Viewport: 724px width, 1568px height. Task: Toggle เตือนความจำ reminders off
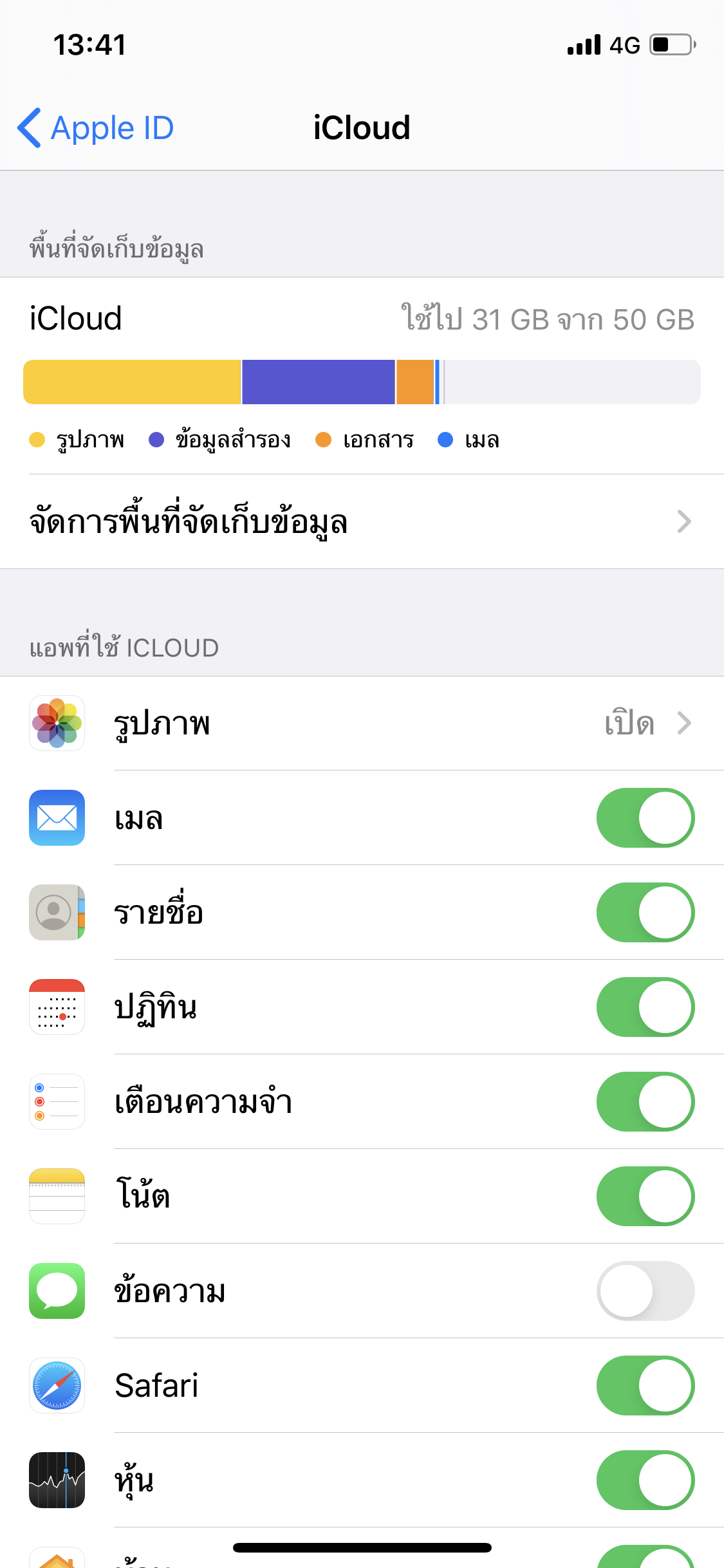(645, 1102)
